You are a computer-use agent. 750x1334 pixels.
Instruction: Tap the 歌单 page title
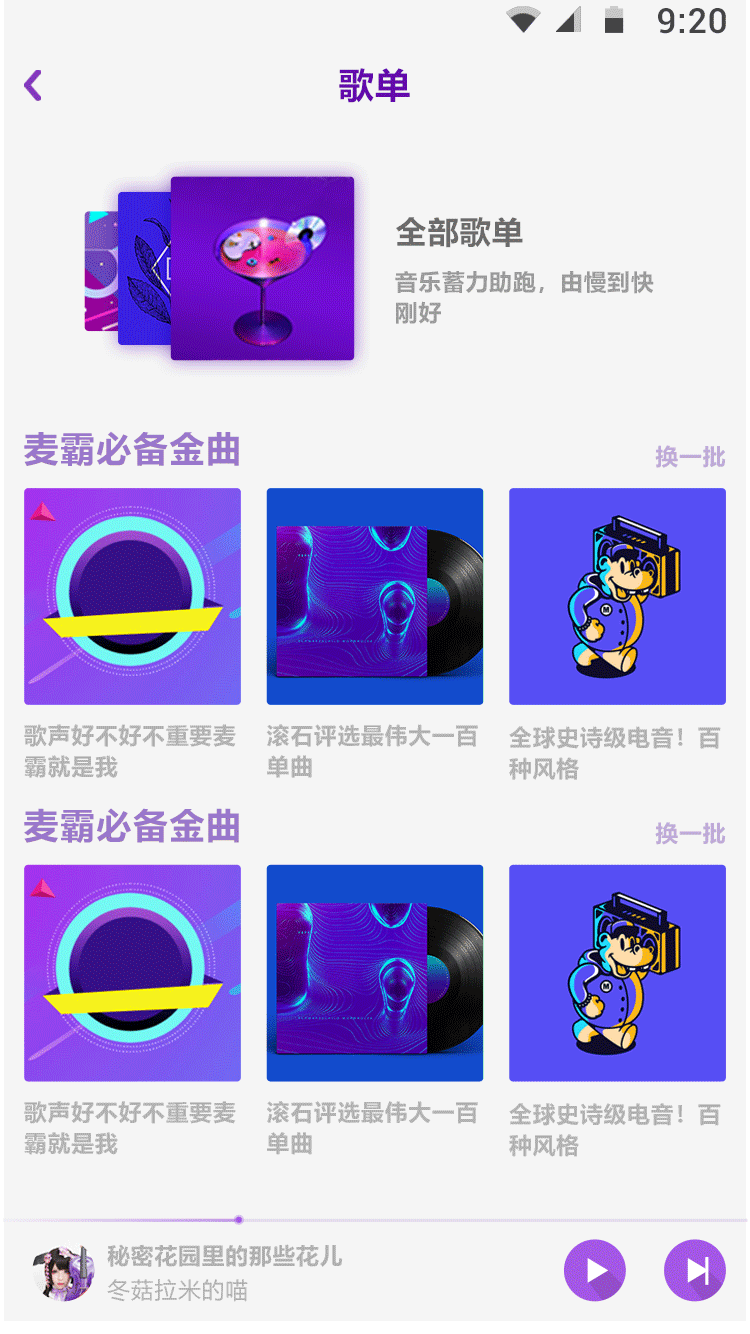[374, 88]
